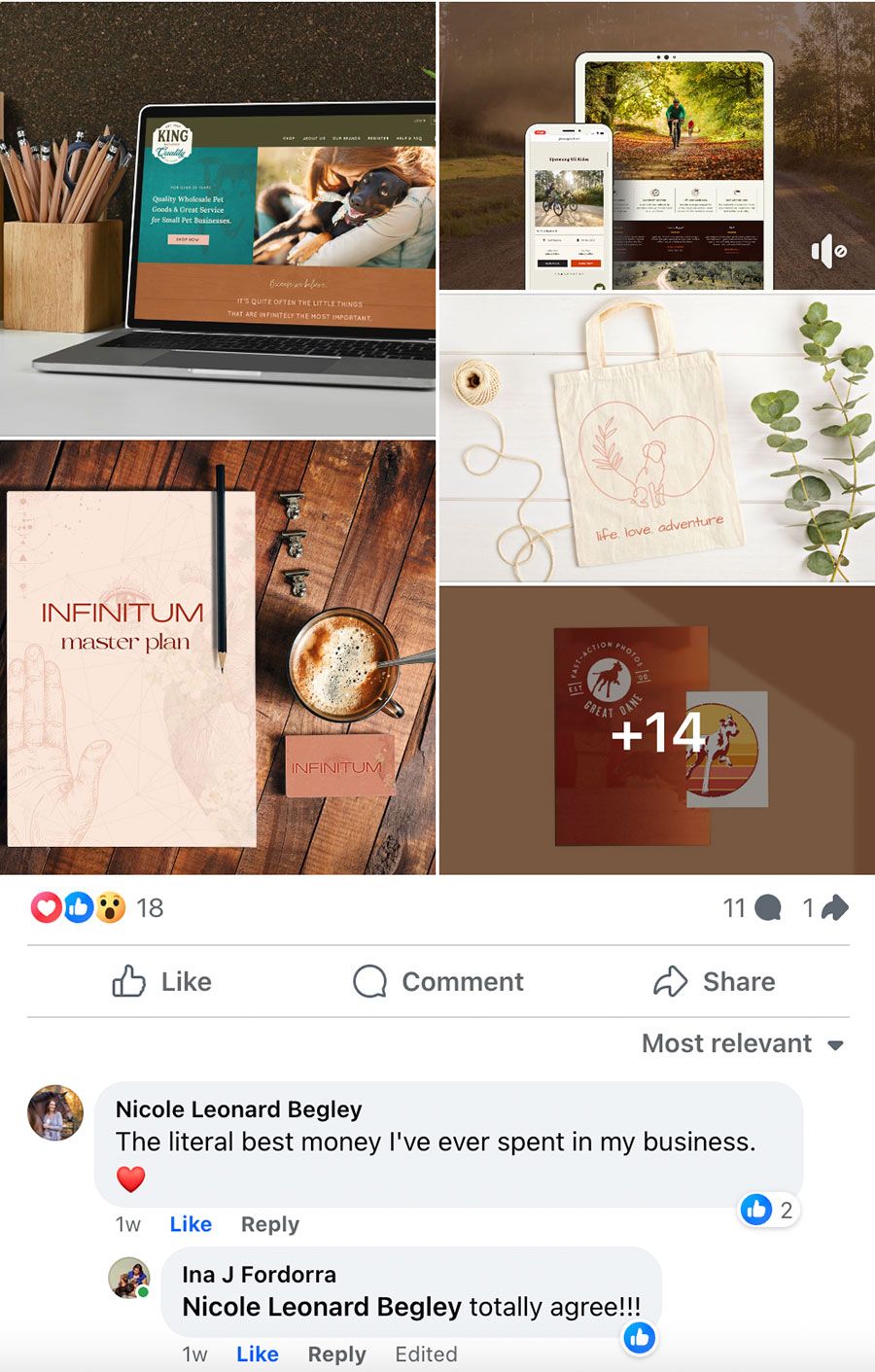Image resolution: width=875 pixels, height=1372 pixels.
Task: Share this post
Action: 715,982
